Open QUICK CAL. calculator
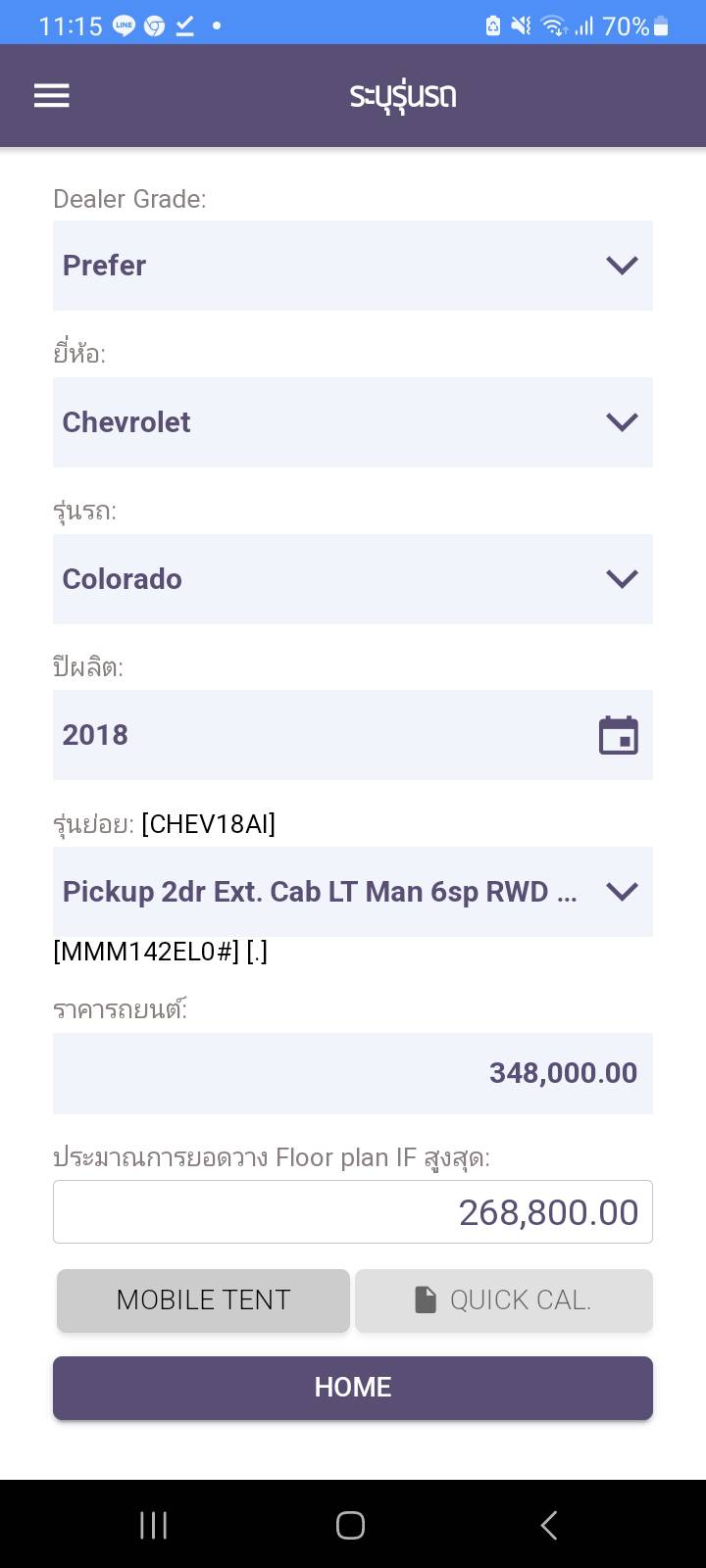 click(x=503, y=1300)
